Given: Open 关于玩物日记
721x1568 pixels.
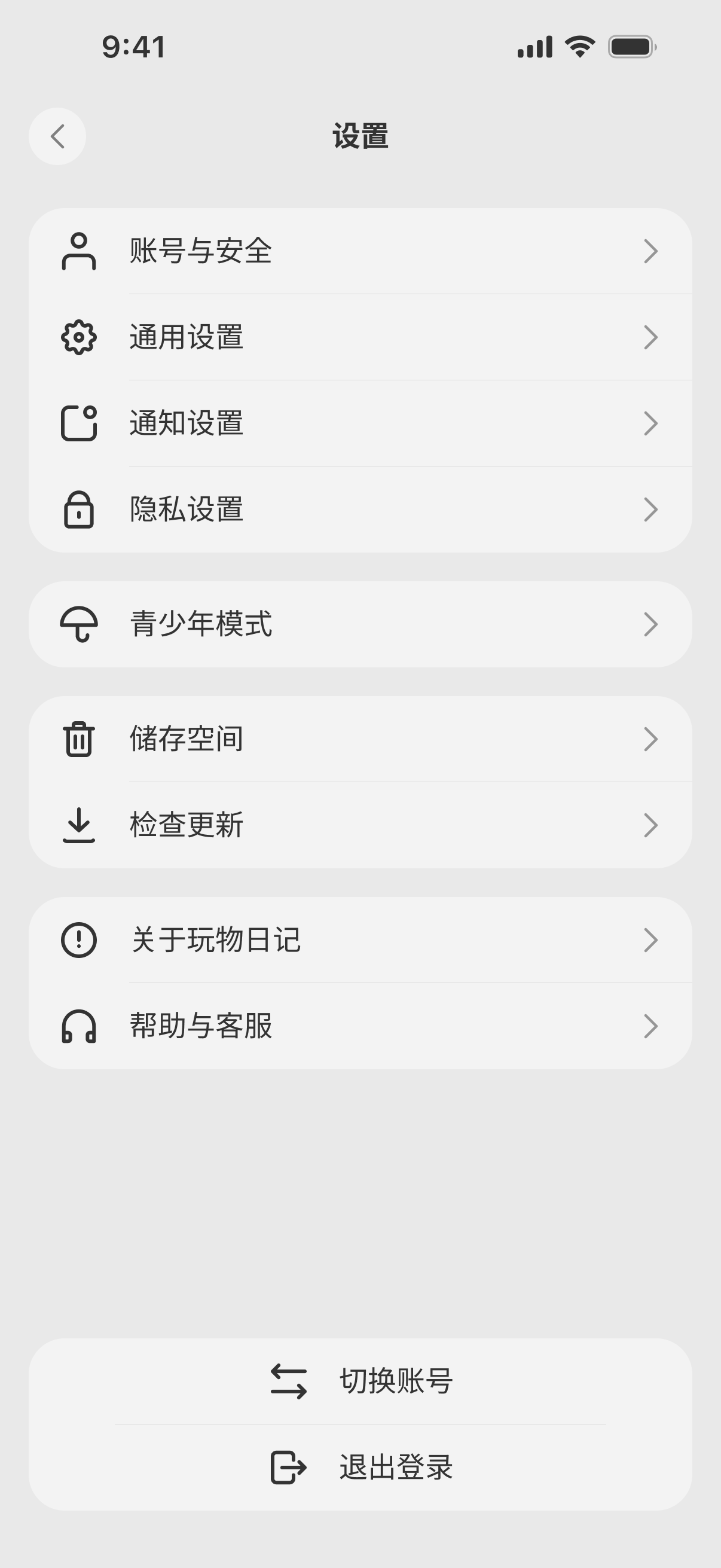Looking at the screenshot, I should [359, 940].
